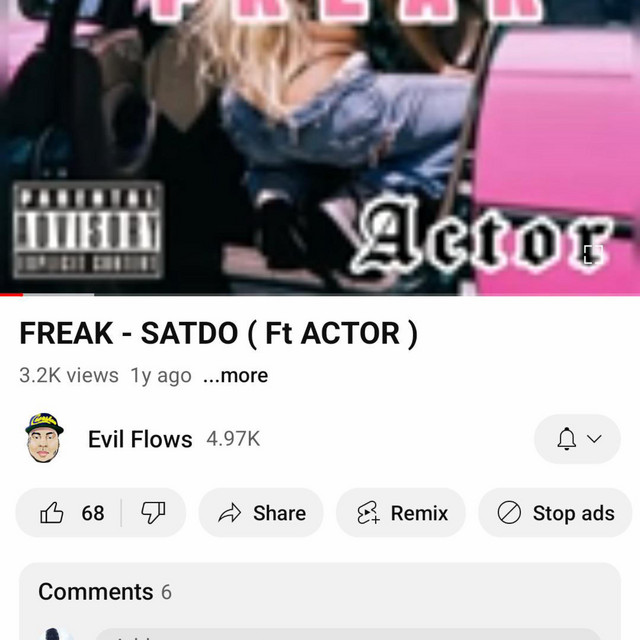The height and width of the screenshot is (640, 640).
Task: Open the Comments section
Action: (105, 592)
